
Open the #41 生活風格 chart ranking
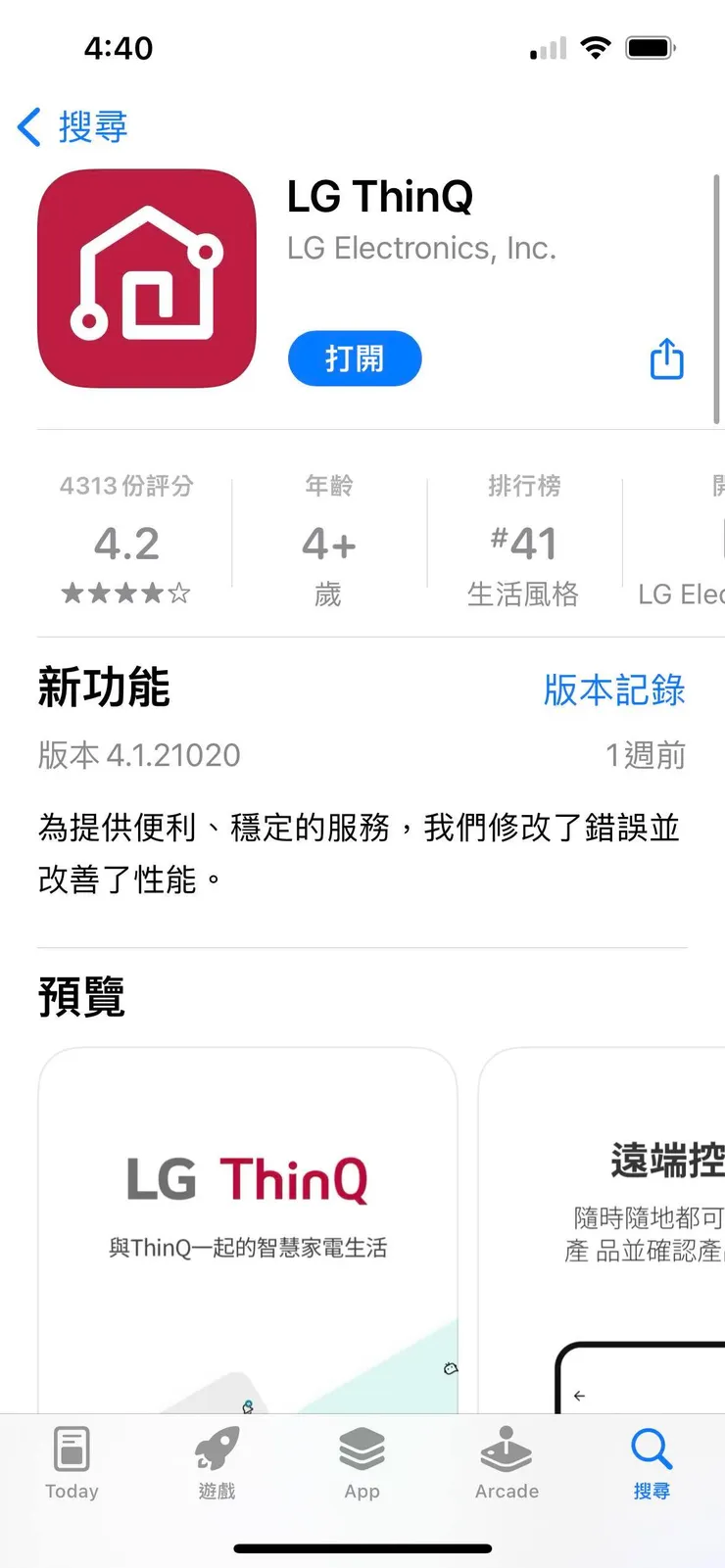[524, 544]
